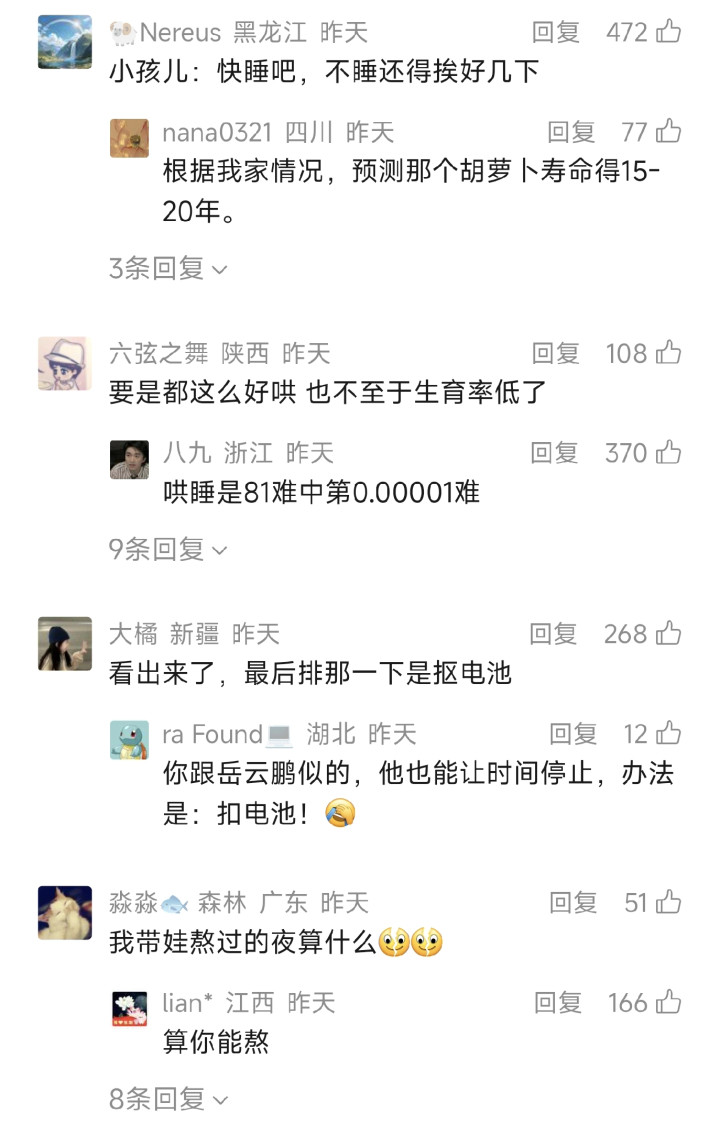The height and width of the screenshot is (1125, 720).
Task: Reply to nana0321's comment
Action: pyautogui.click(x=571, y=132)
